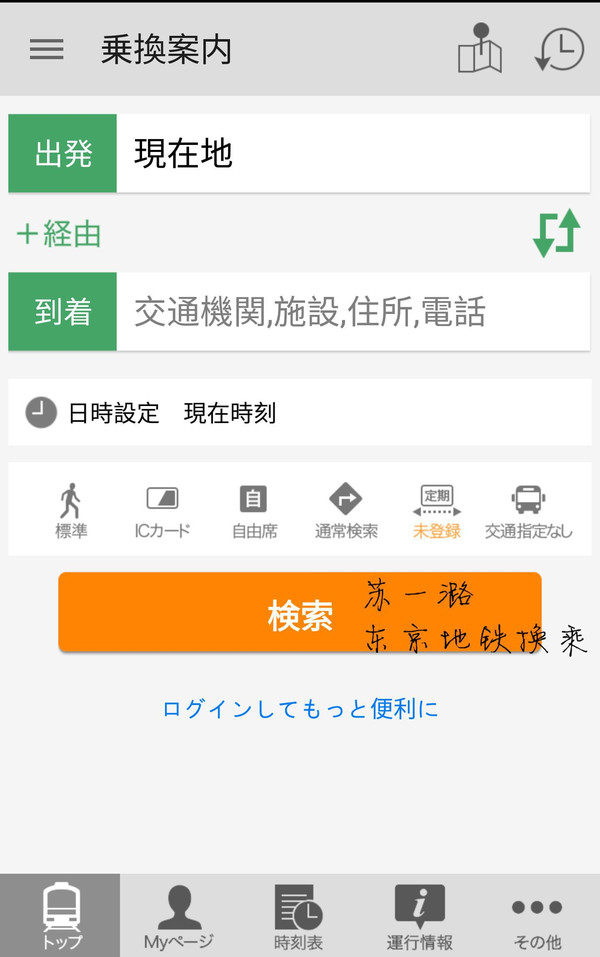Add a via stop with +経由
The height and width of the screenshot is (957, 600).
(60, 234)
